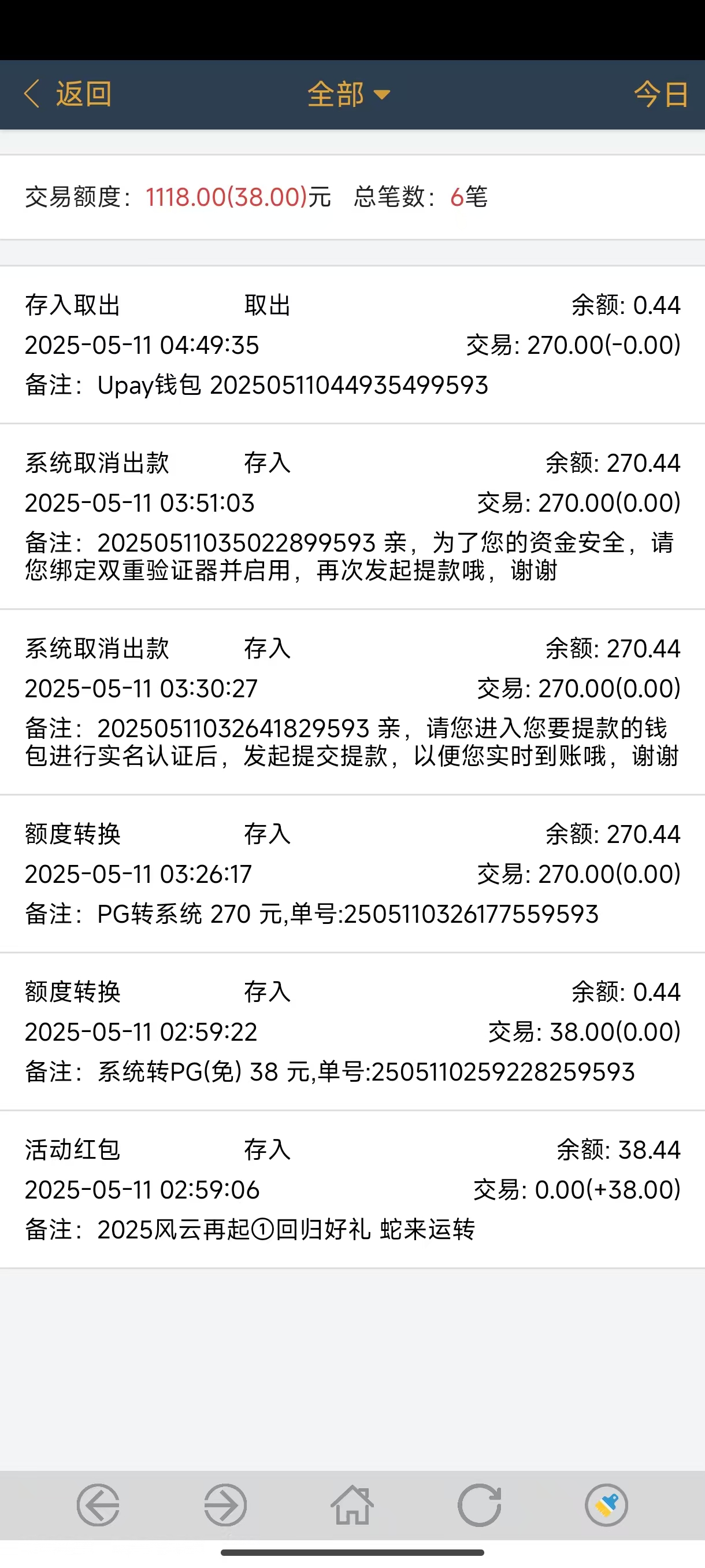Go to the home page icon
Viewport: 705px width, 1568px height.
352,1505
